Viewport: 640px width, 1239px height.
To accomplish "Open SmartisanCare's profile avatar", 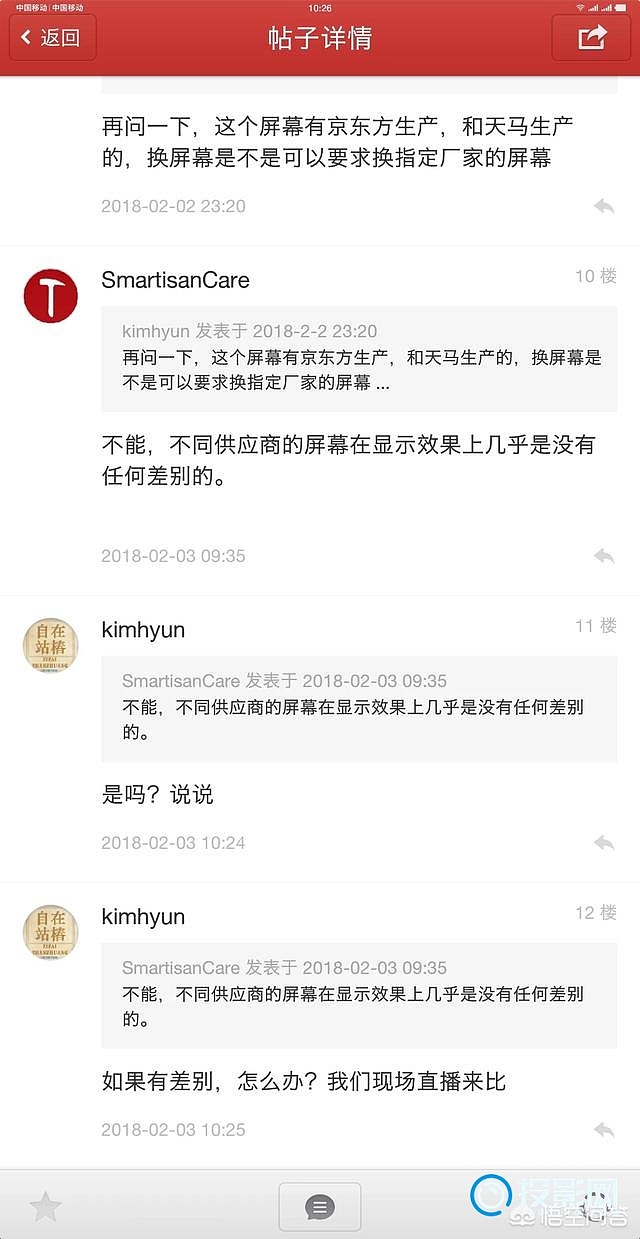I will [50, 296].
